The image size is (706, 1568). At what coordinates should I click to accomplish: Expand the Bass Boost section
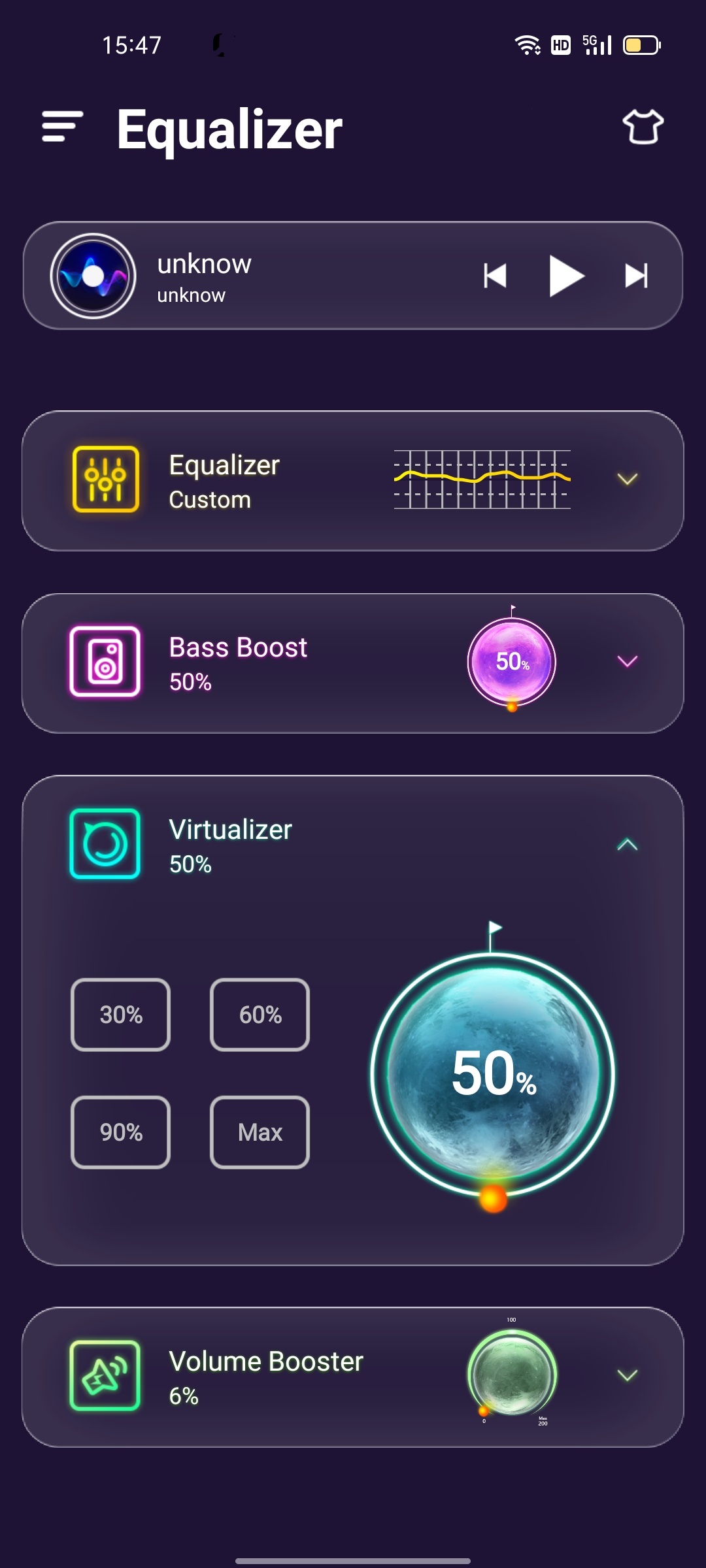pyautogui.click(x=627, y=662)
